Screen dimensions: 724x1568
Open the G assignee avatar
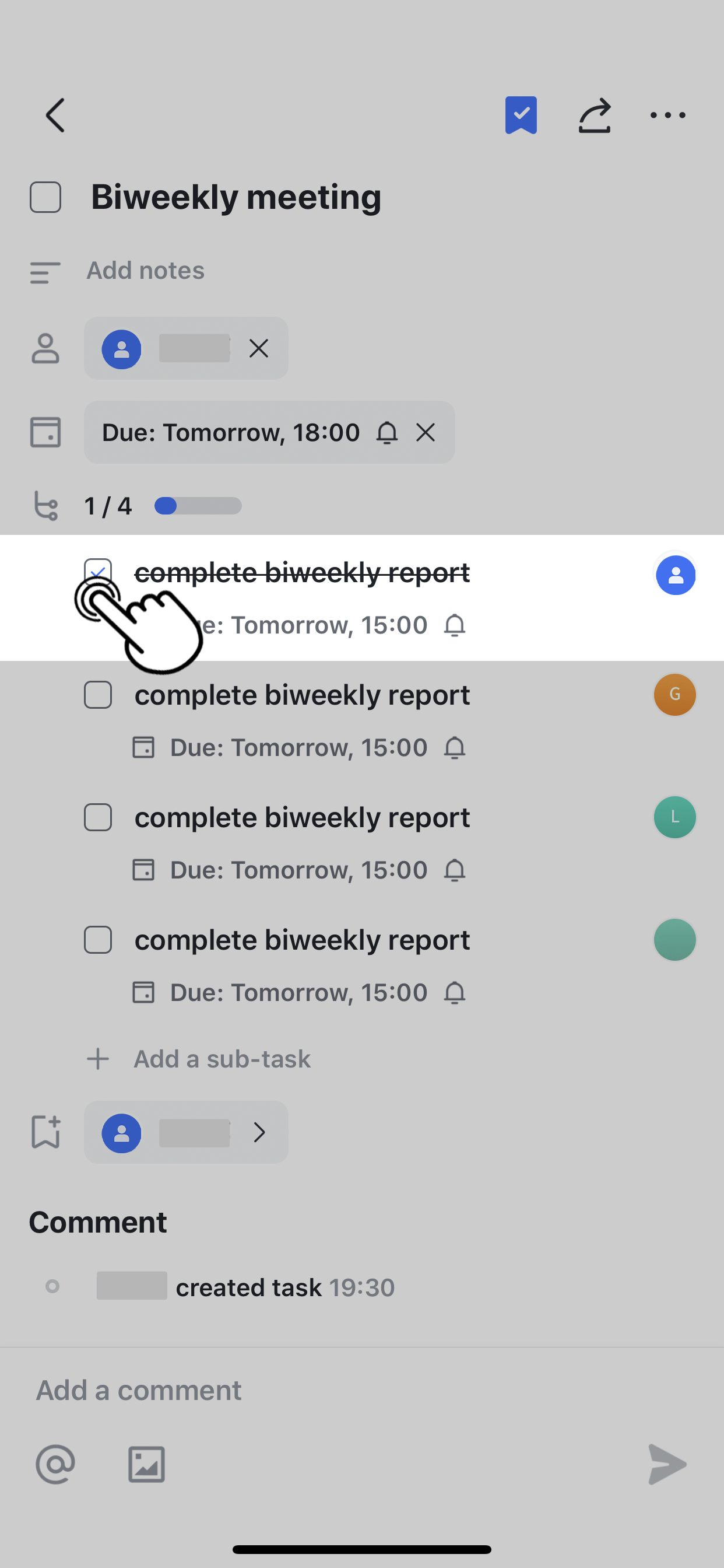674,695
